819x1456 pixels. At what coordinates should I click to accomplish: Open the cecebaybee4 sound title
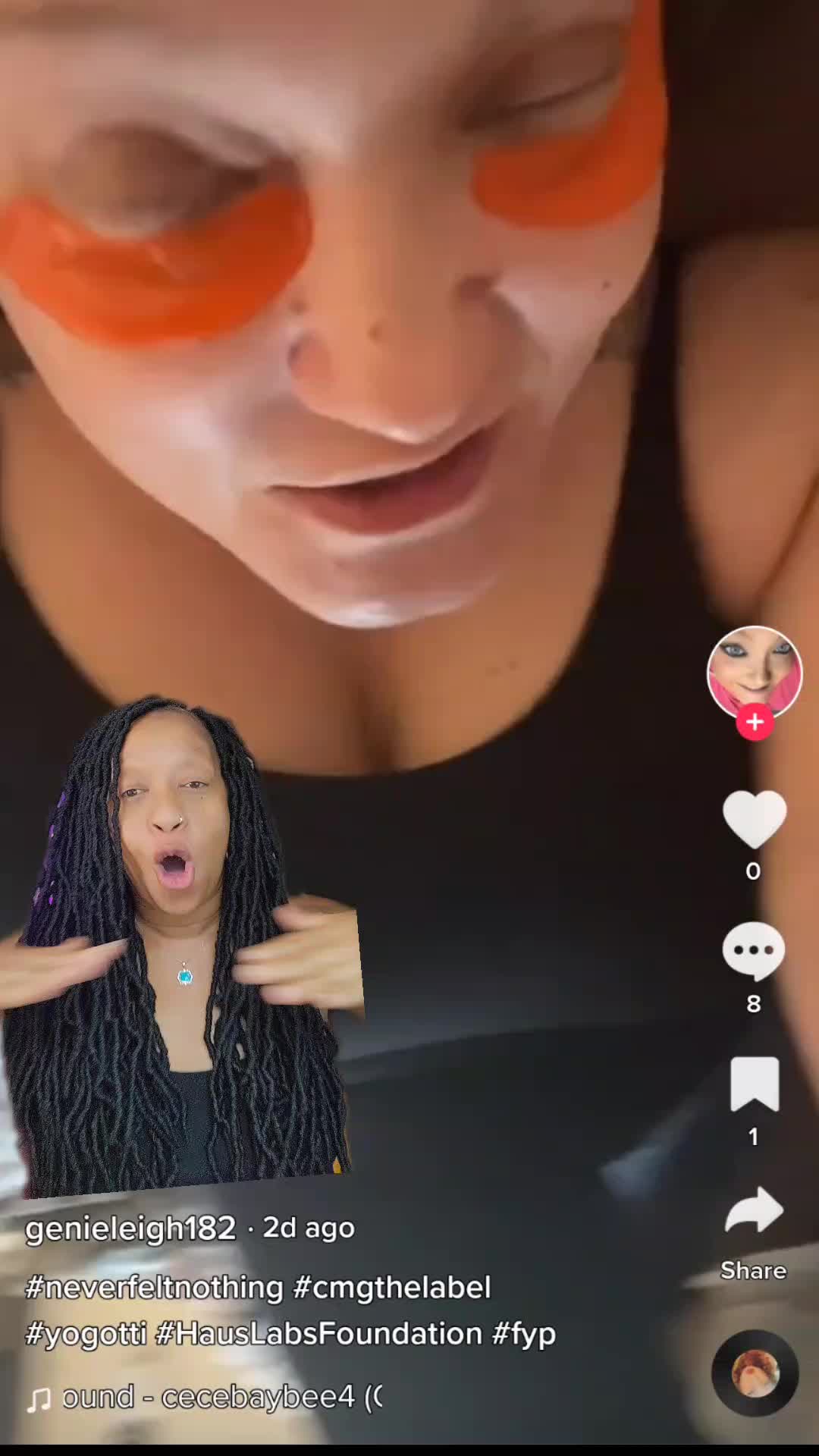click(220, 1396)
